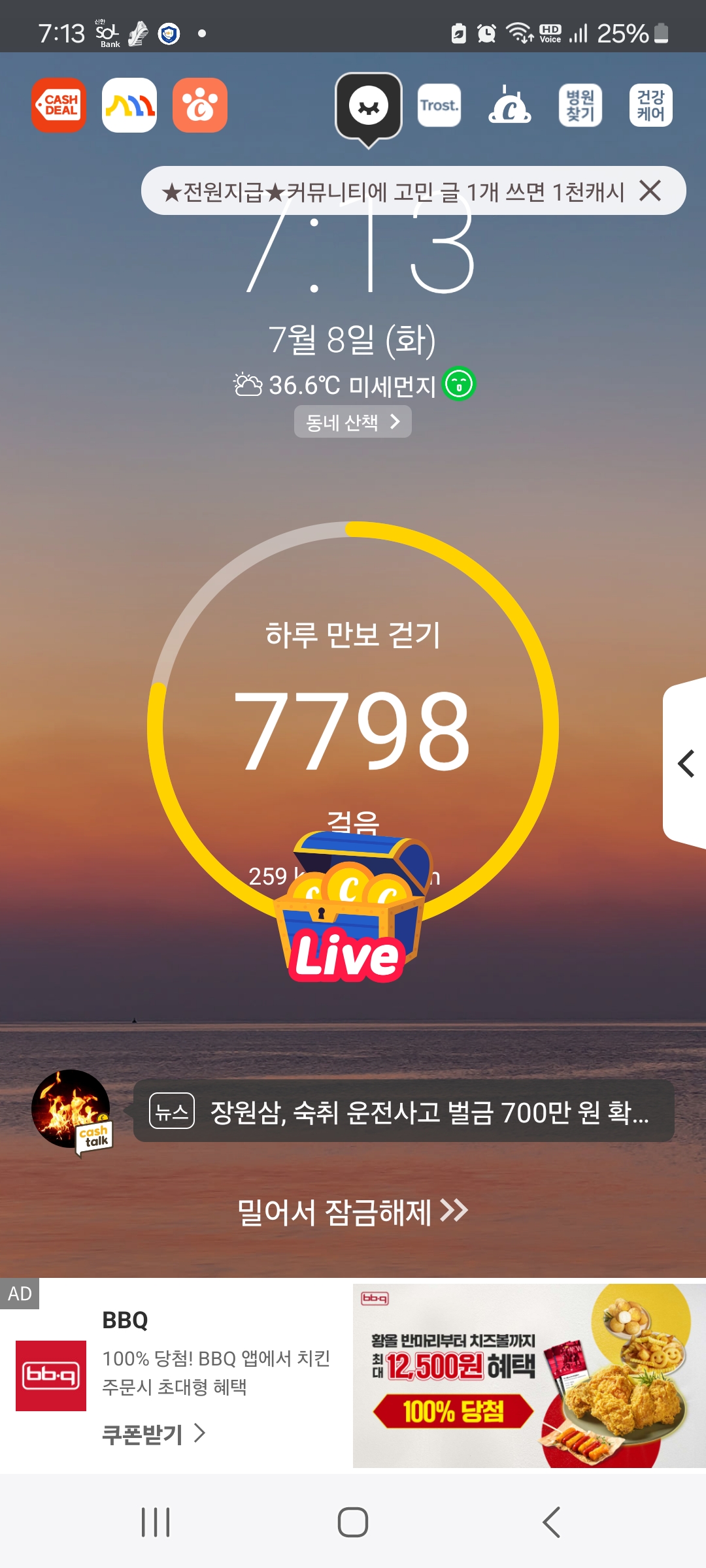Viewport: 706px width, 1568px height.
Task: Open the black community face icon
Action: pyautogui.click(x=369, y=106)
